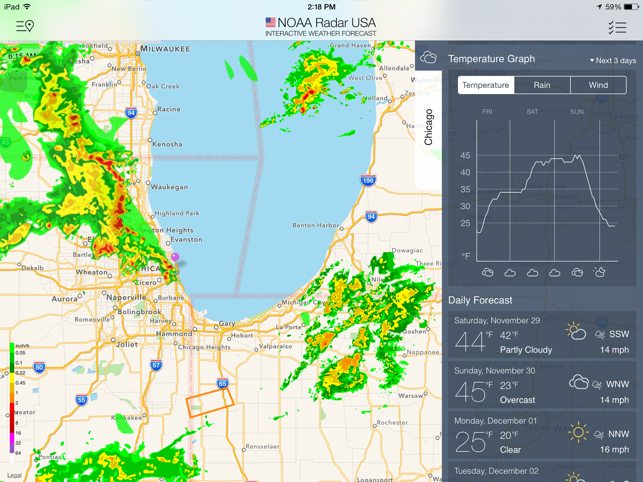Tap the orange warning polygon on map
The height and width of the screenshot is (482, 643).
click(x=210, y=402)
